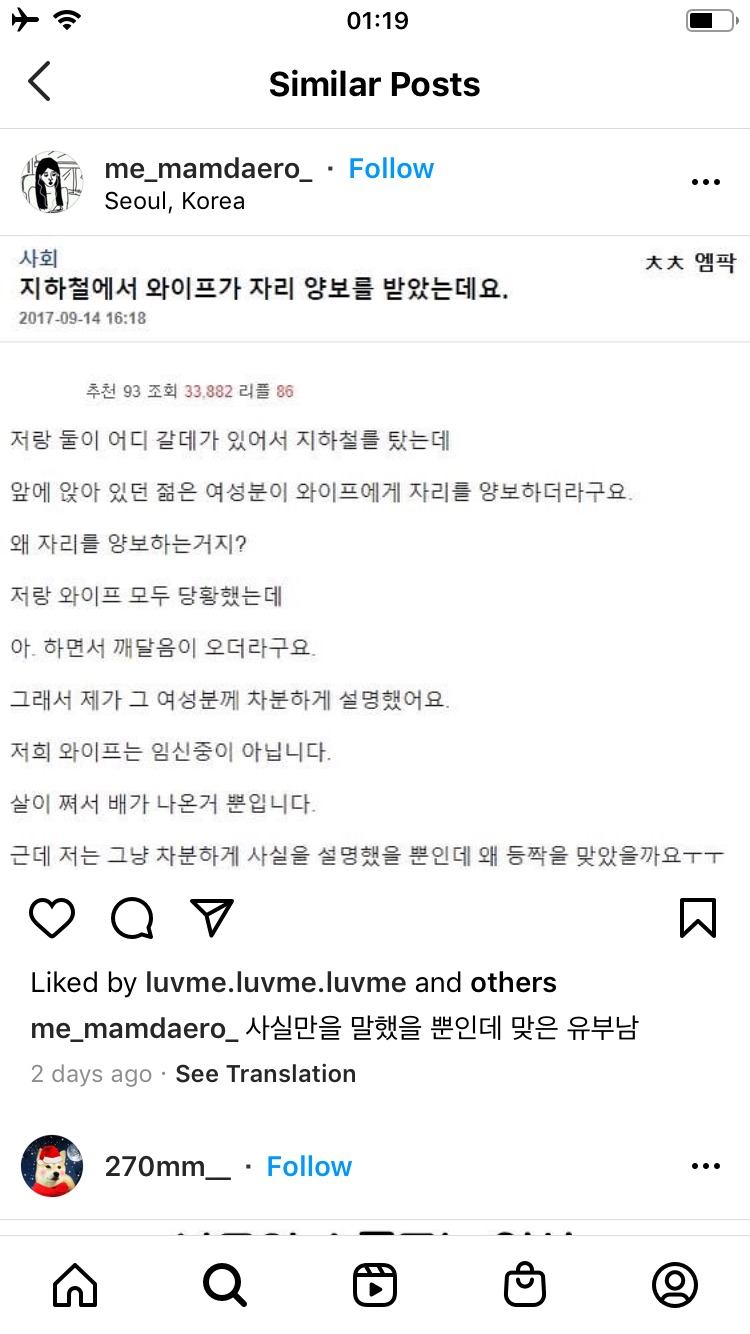The image size is (750, 1334).
Task: Comment on the me_mamdaero_ post
Action: [132, 917]
